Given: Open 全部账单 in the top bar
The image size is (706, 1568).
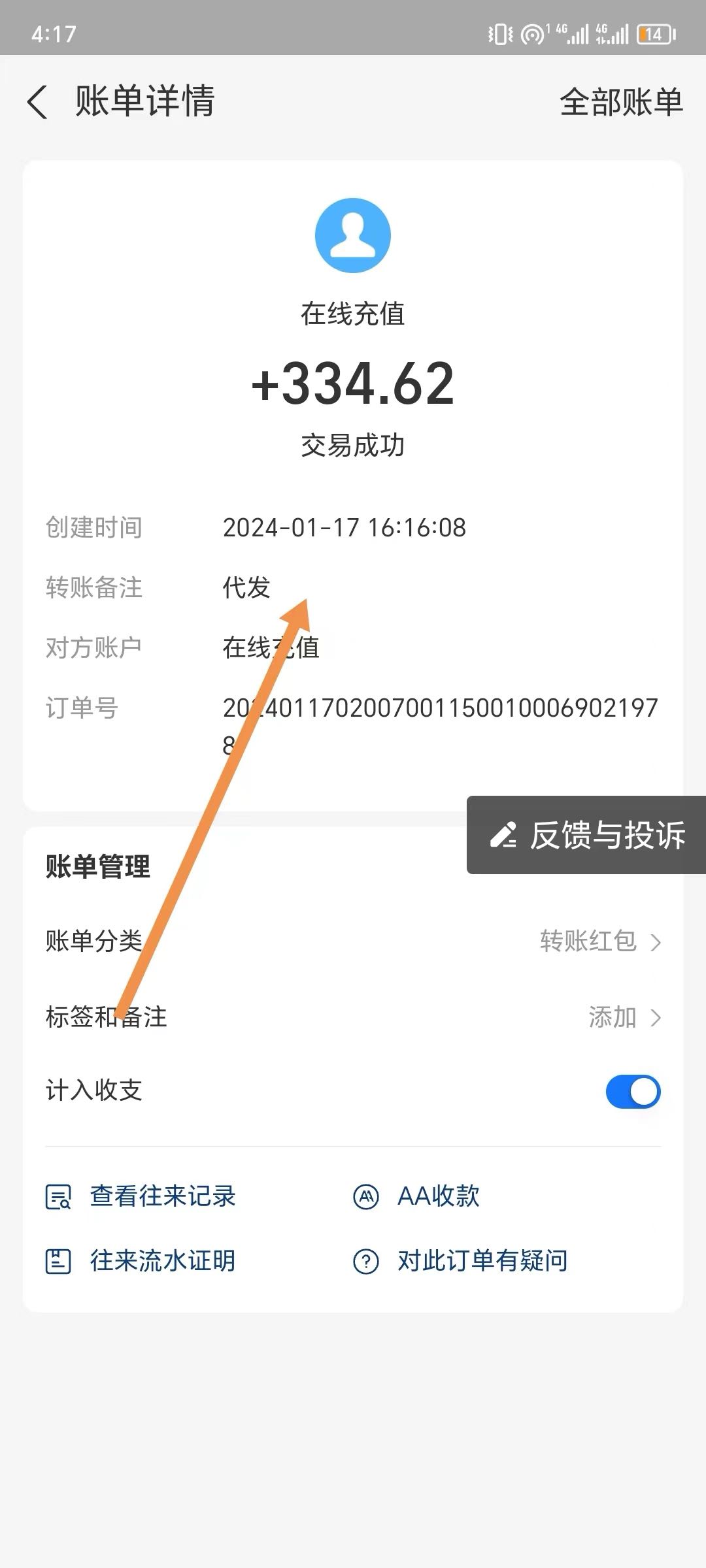Looking at the screenshot, I should coord(621,102).
